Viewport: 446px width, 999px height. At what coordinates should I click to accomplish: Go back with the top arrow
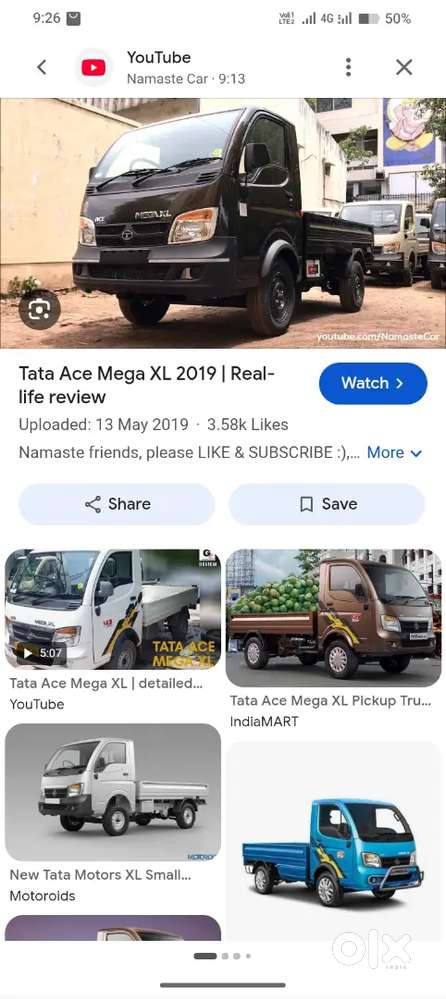pyautogui.click(x=41, y=67)
